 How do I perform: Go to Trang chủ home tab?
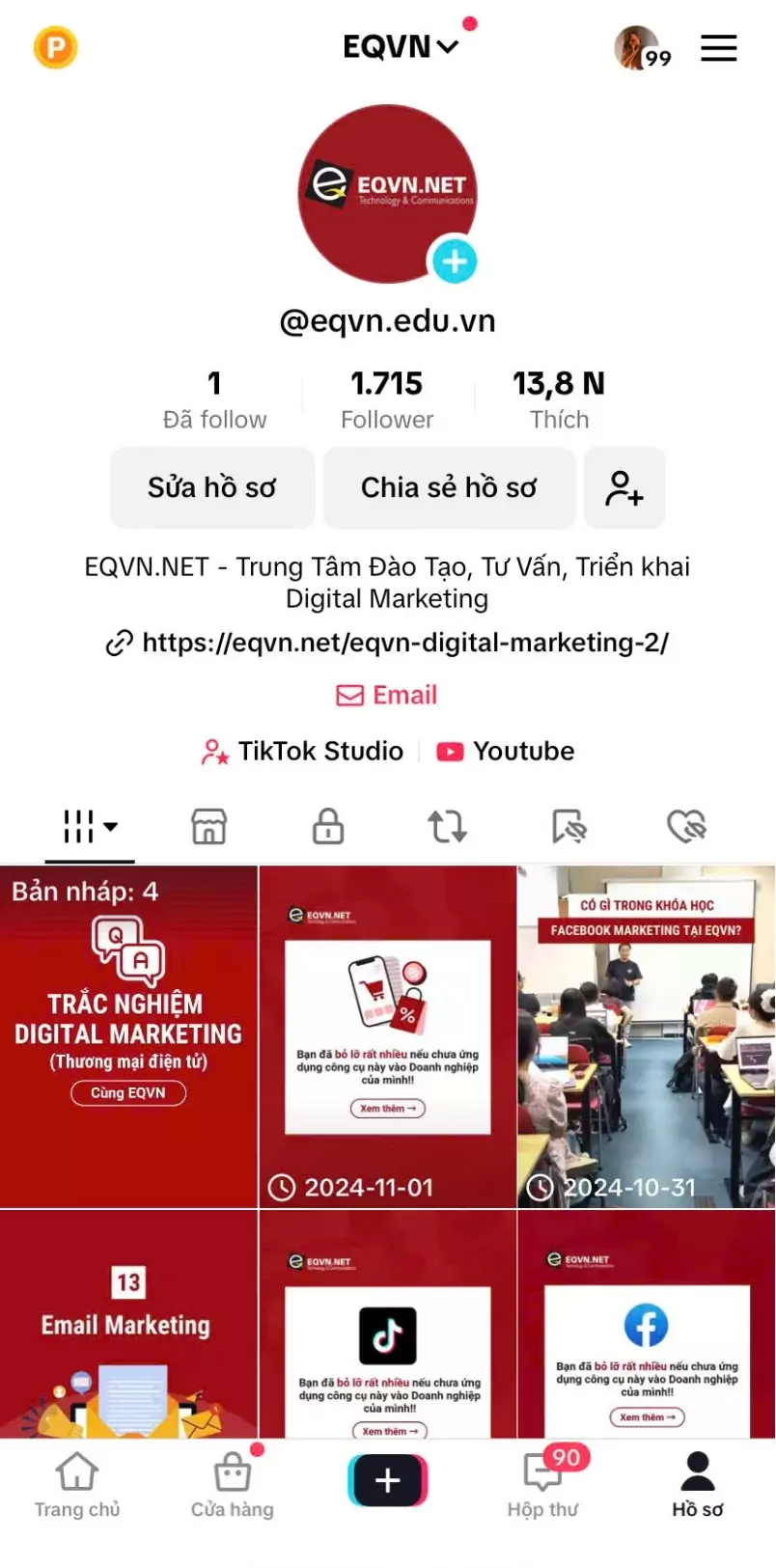tap(77, 1484)
